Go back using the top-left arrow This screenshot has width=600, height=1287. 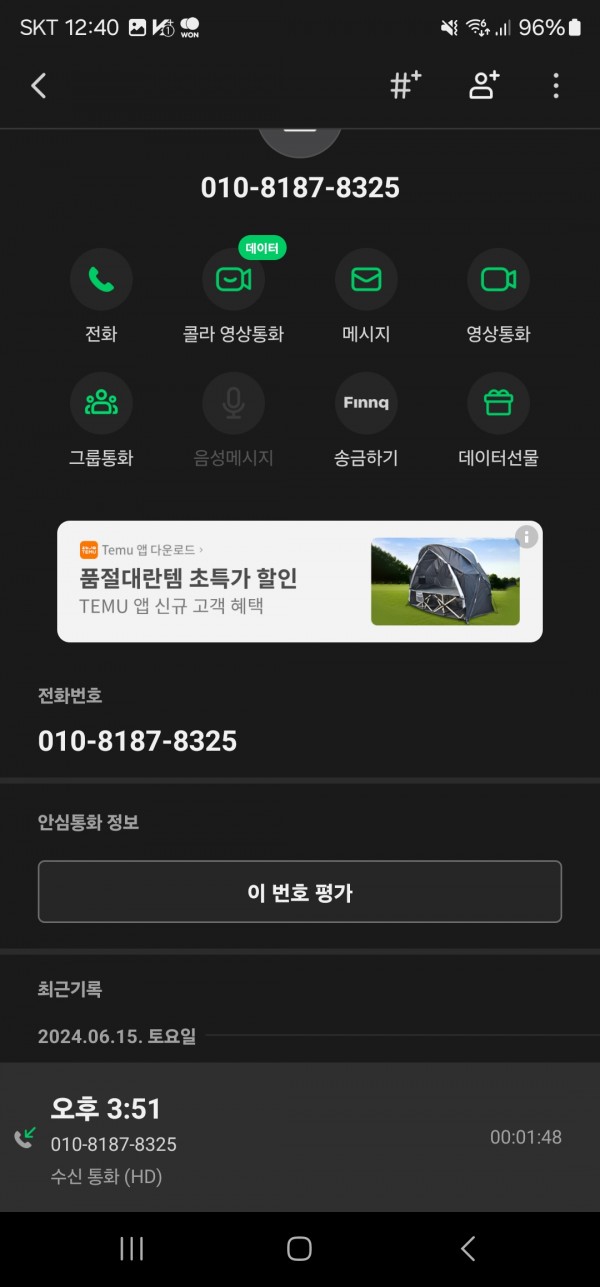click(x=39, y=86)
